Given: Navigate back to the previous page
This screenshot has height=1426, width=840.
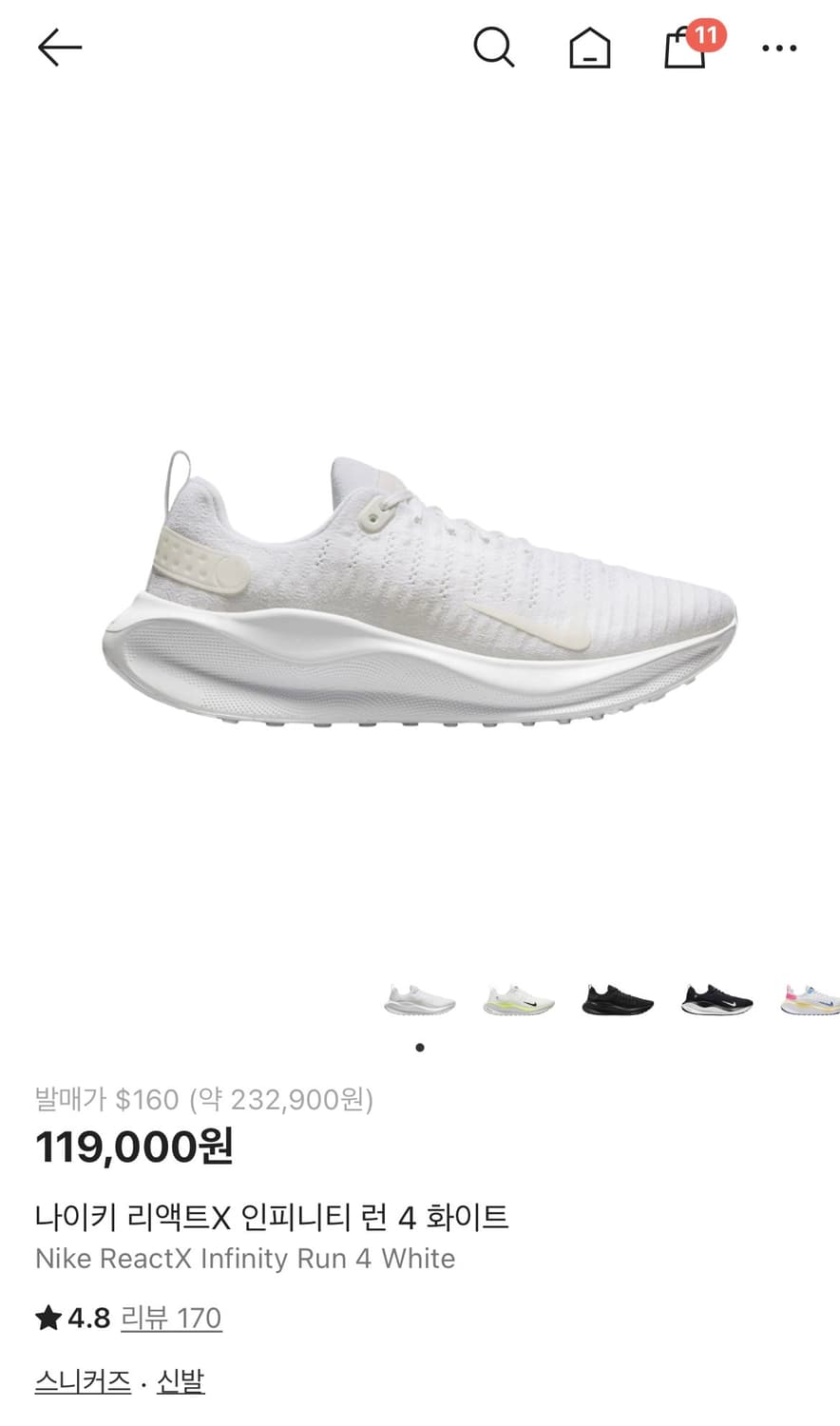Looking at the screenshot, I should tap(57, 47).
